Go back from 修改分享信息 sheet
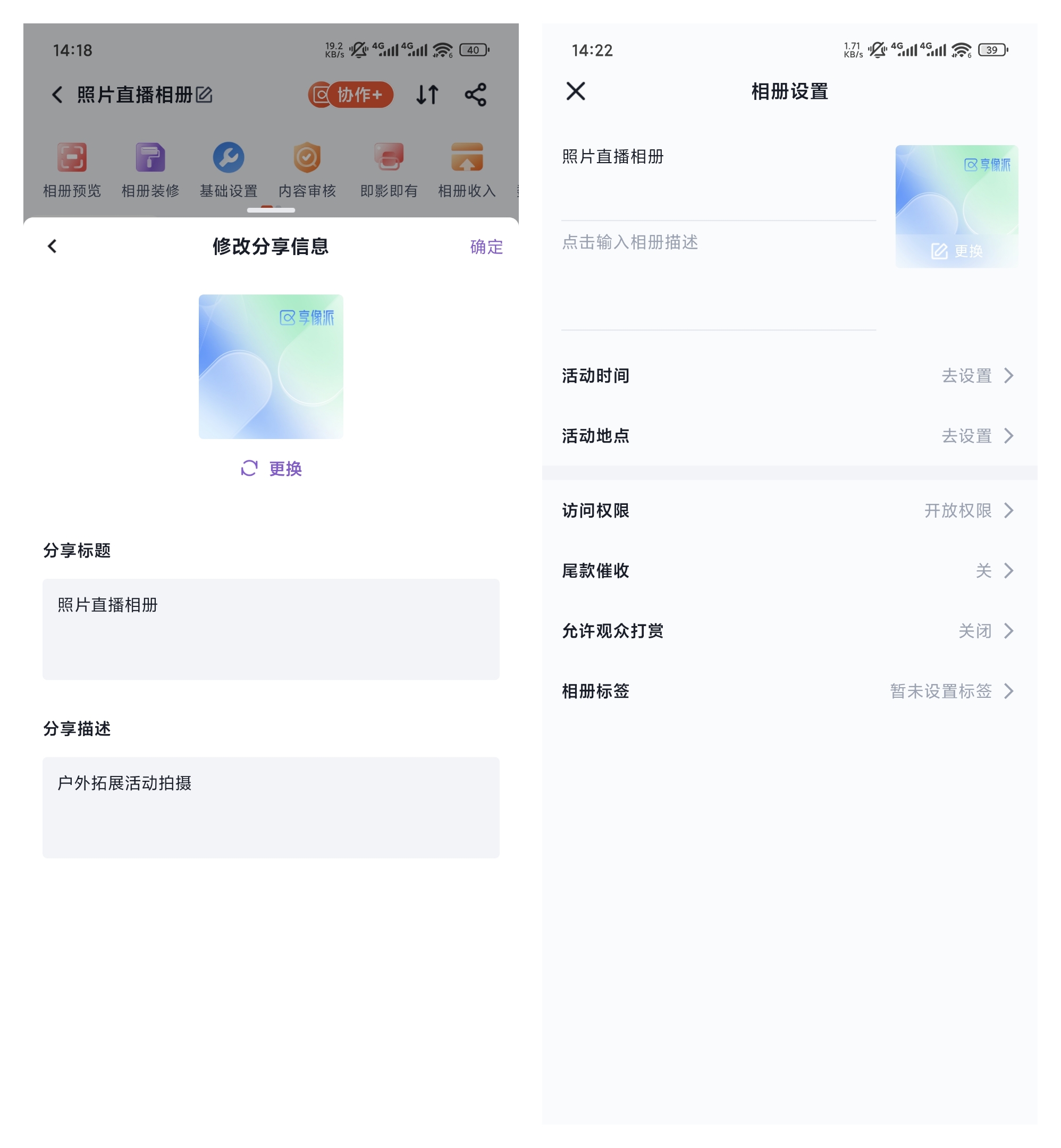The image size is (1061, 1148). click(x=52, y=246)
